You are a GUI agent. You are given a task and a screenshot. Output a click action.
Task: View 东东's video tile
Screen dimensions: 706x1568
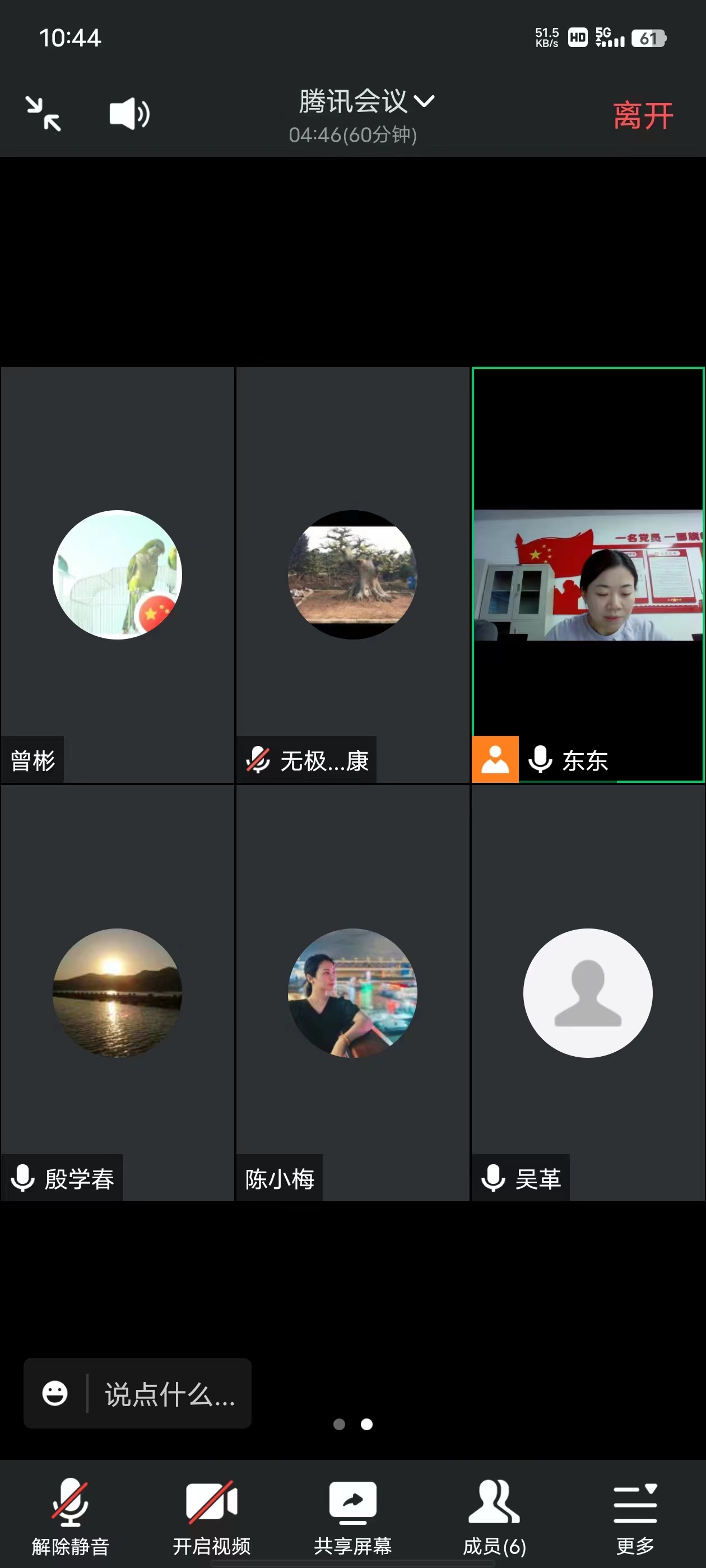click(588, 575)
